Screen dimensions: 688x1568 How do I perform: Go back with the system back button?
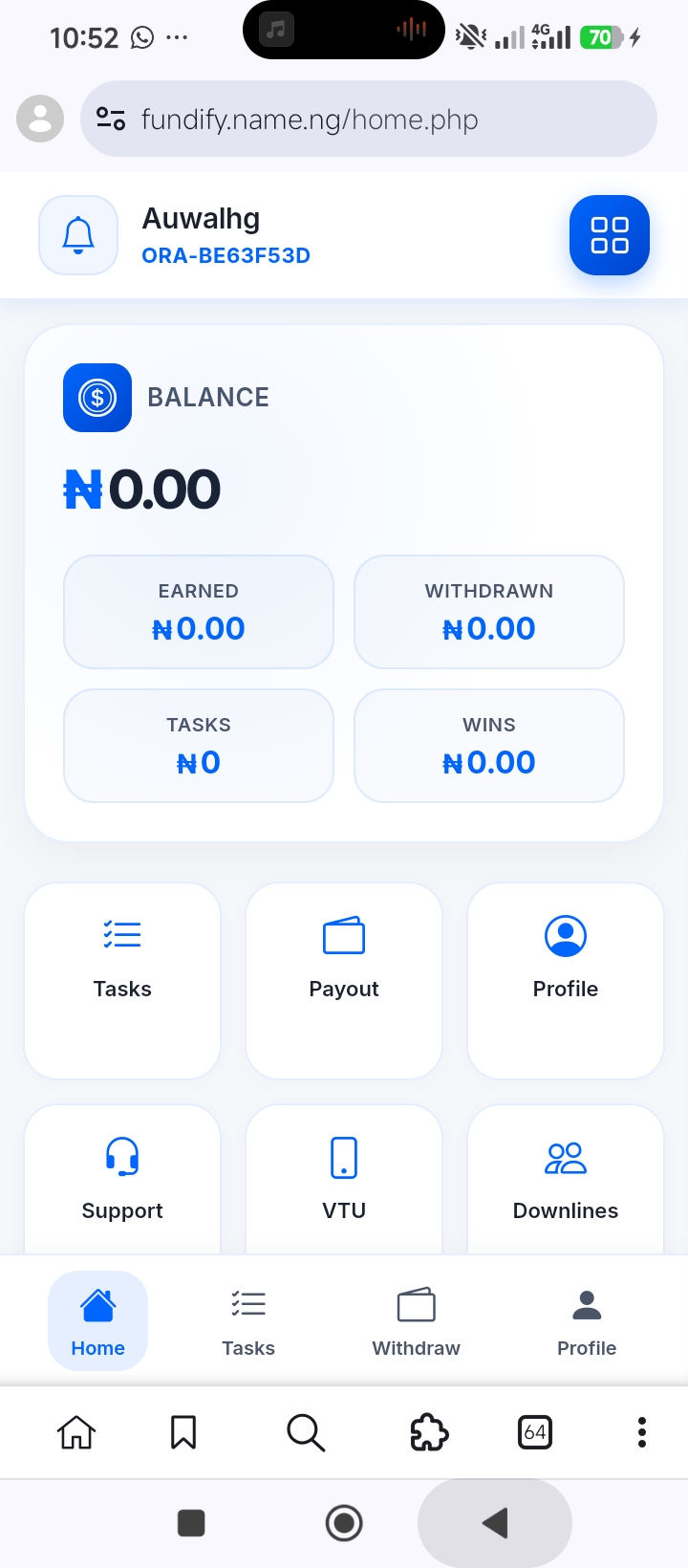(x=495, y=1523)
